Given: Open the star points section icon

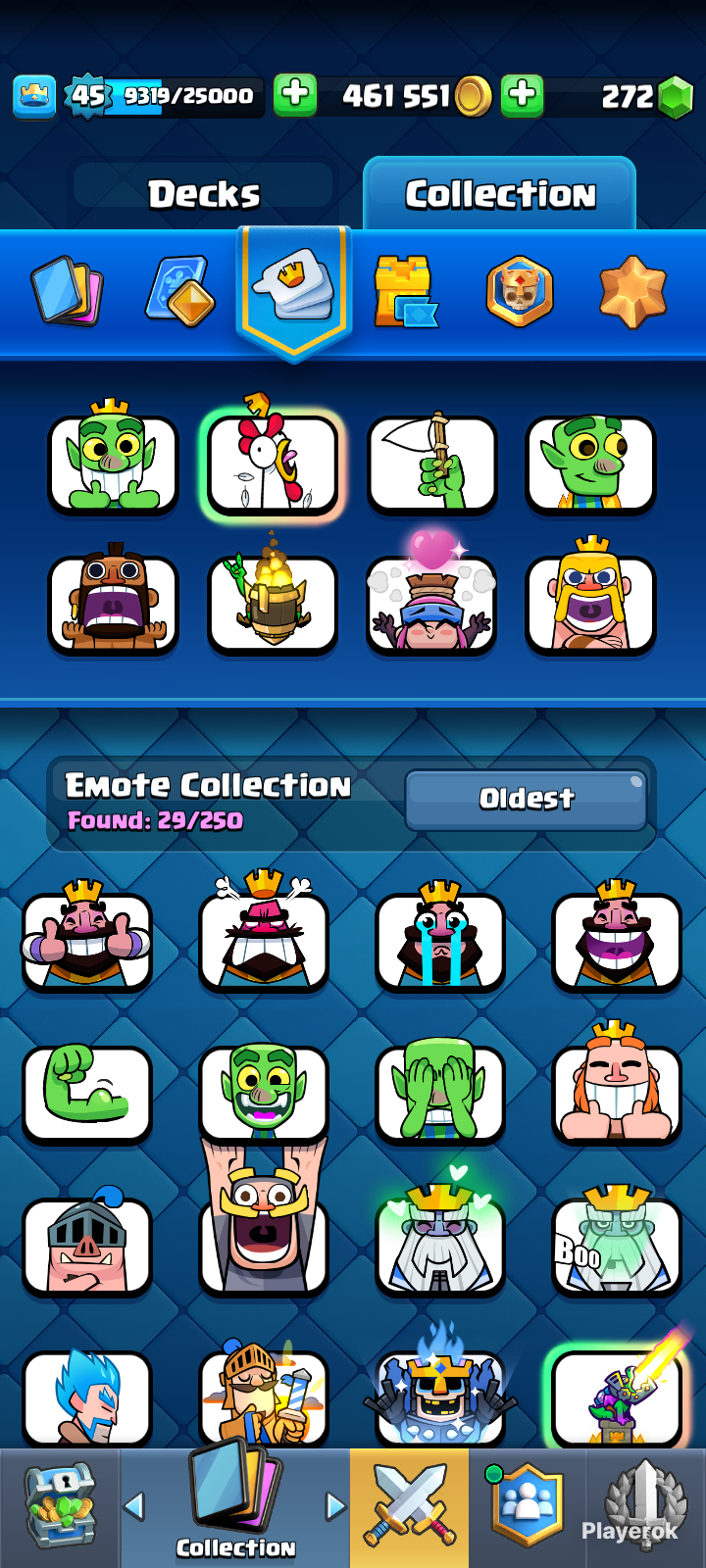Looking at the screenshot, I should point(632,291).
